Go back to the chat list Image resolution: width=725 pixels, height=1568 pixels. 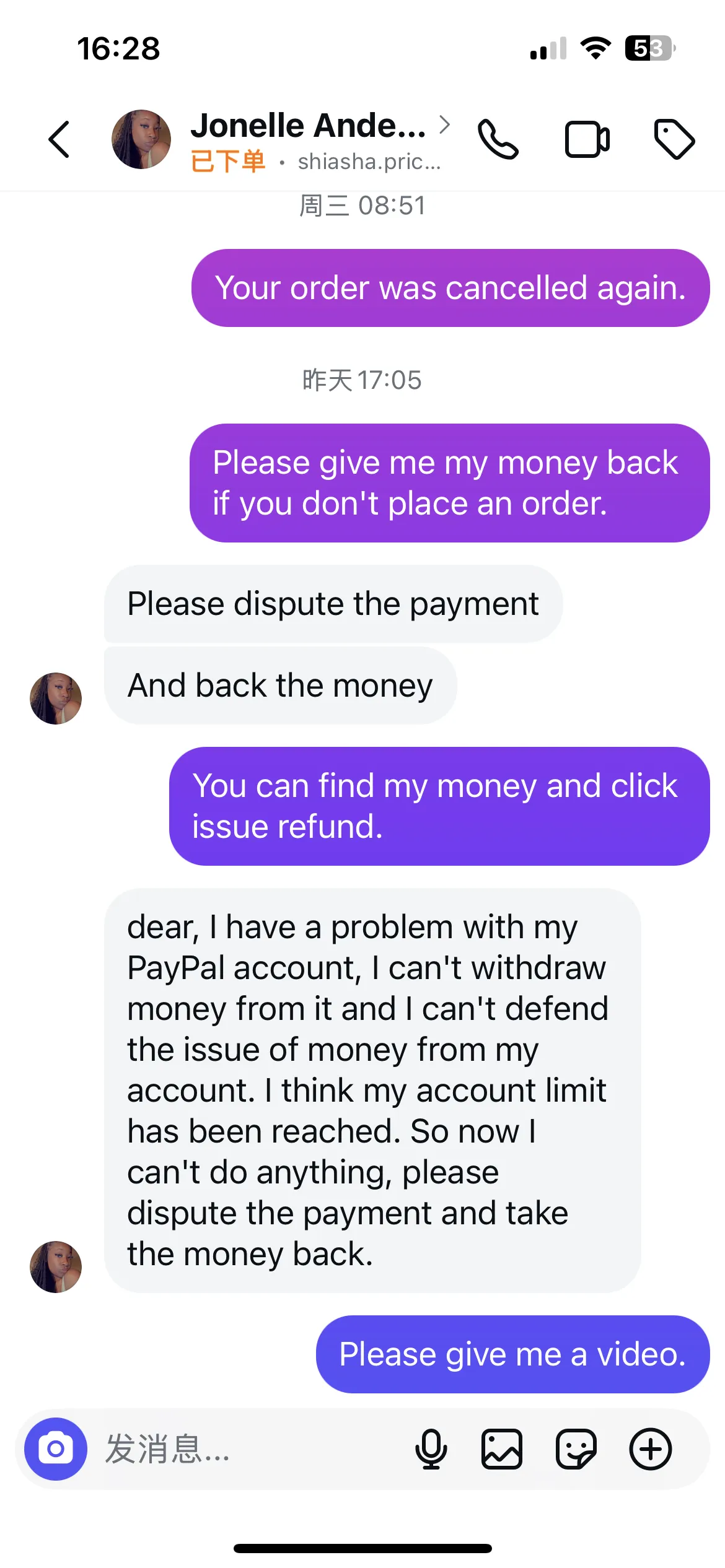(59, 139)
